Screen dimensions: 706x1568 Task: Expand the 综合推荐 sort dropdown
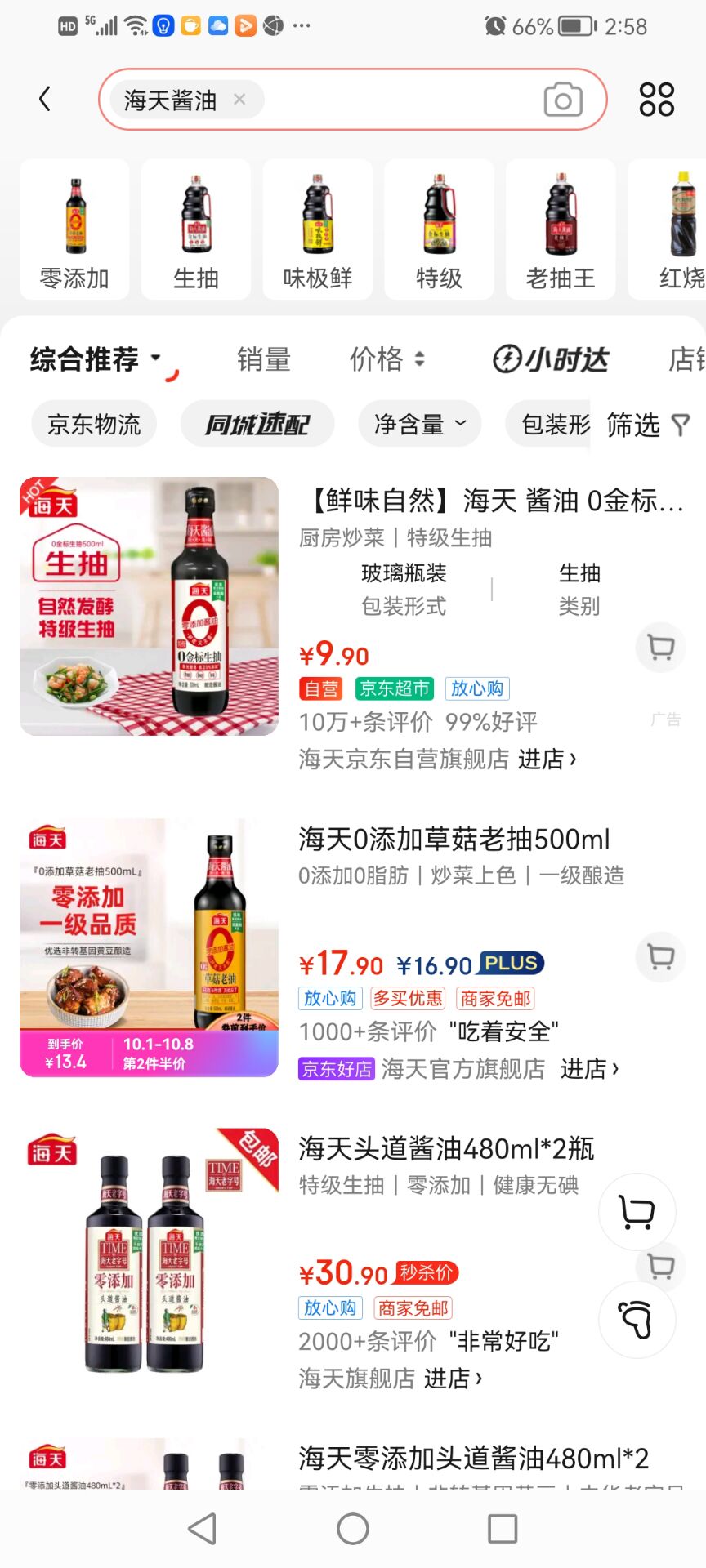(x=96, y=359)
